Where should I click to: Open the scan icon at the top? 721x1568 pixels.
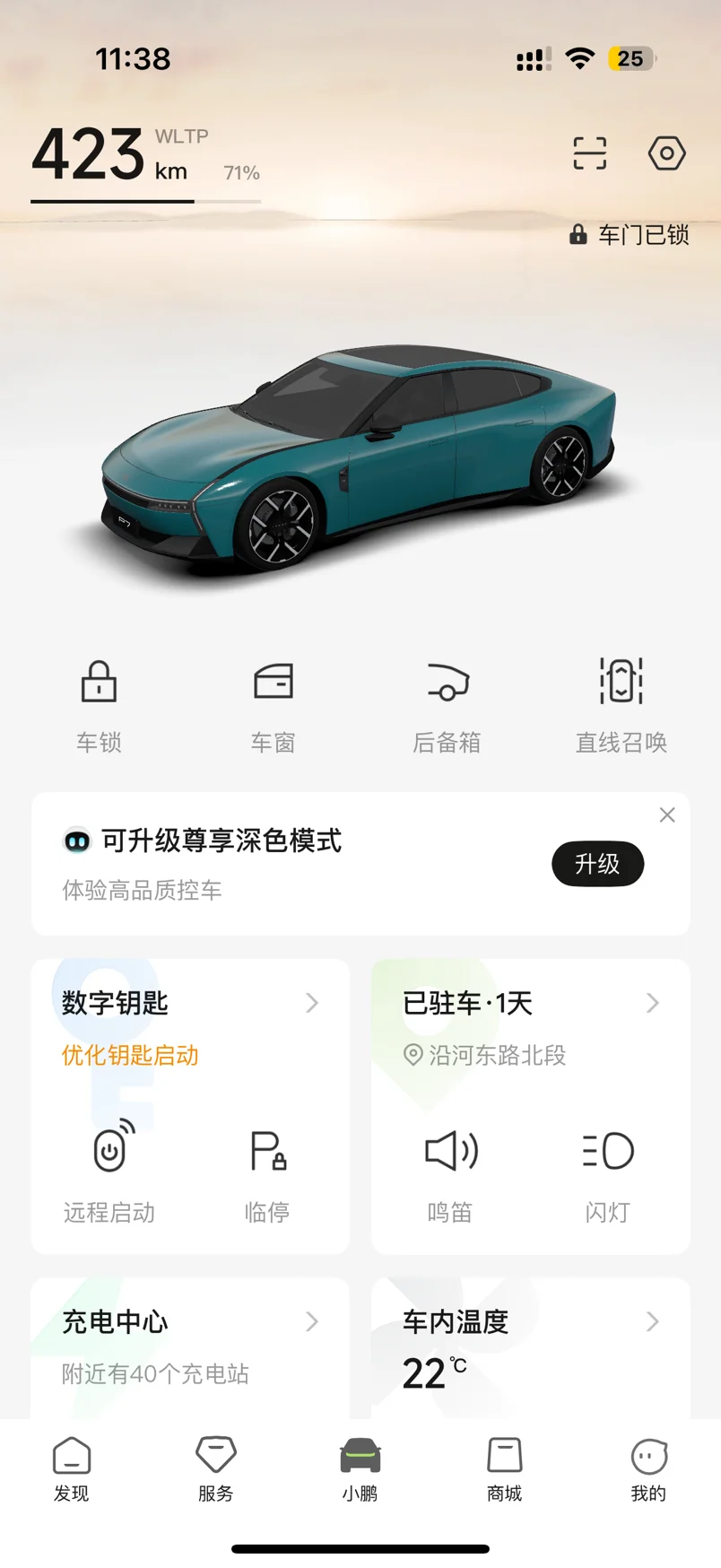click(589, 153)
